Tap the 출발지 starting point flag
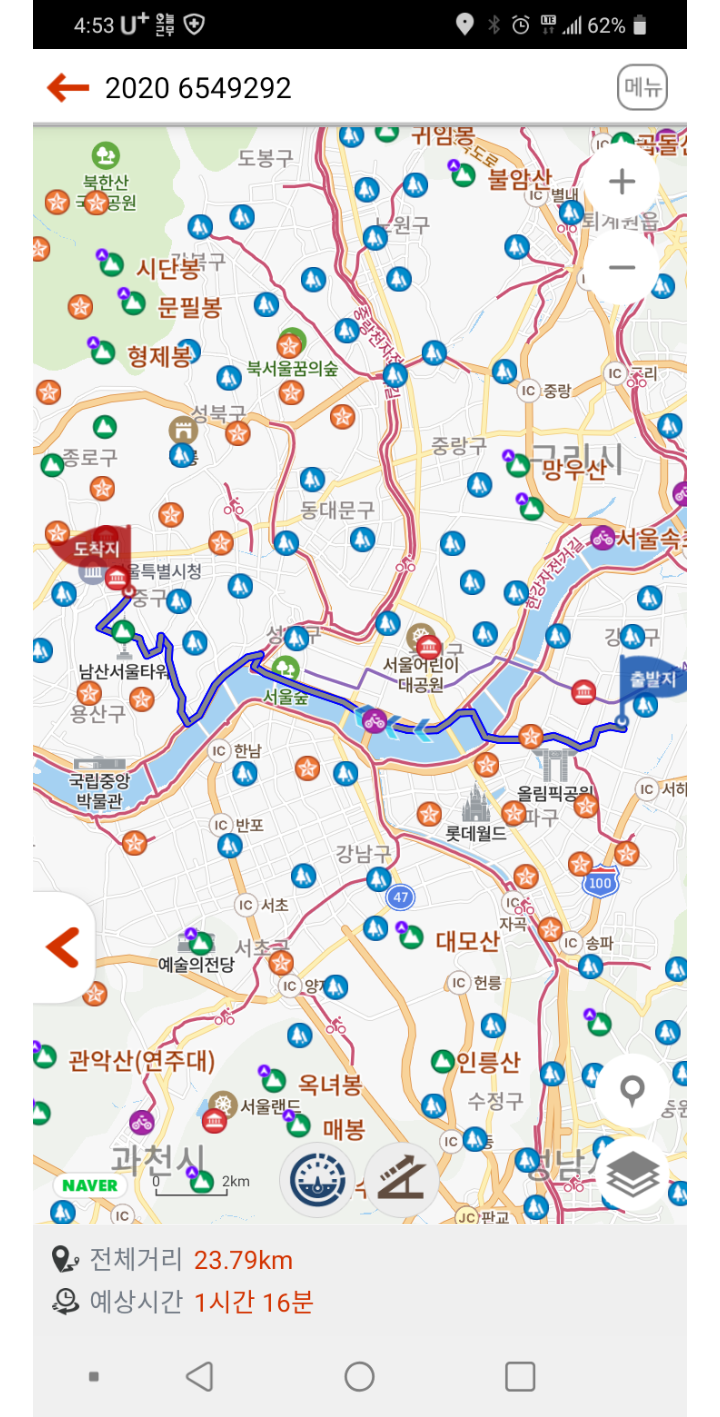Image resolution: width=720 pixels, height=1417 pixels. pos(650,679)
